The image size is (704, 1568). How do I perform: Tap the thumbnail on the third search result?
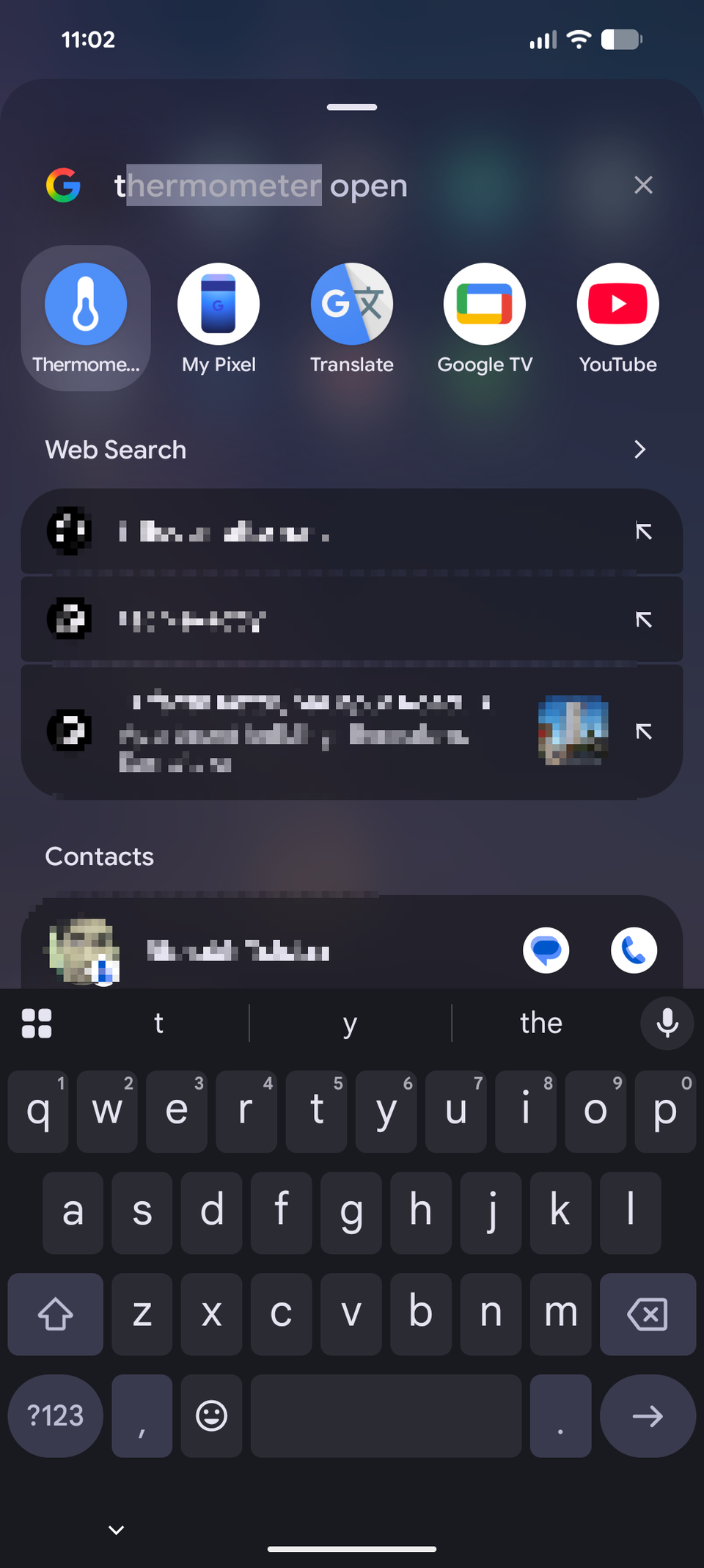574,730
